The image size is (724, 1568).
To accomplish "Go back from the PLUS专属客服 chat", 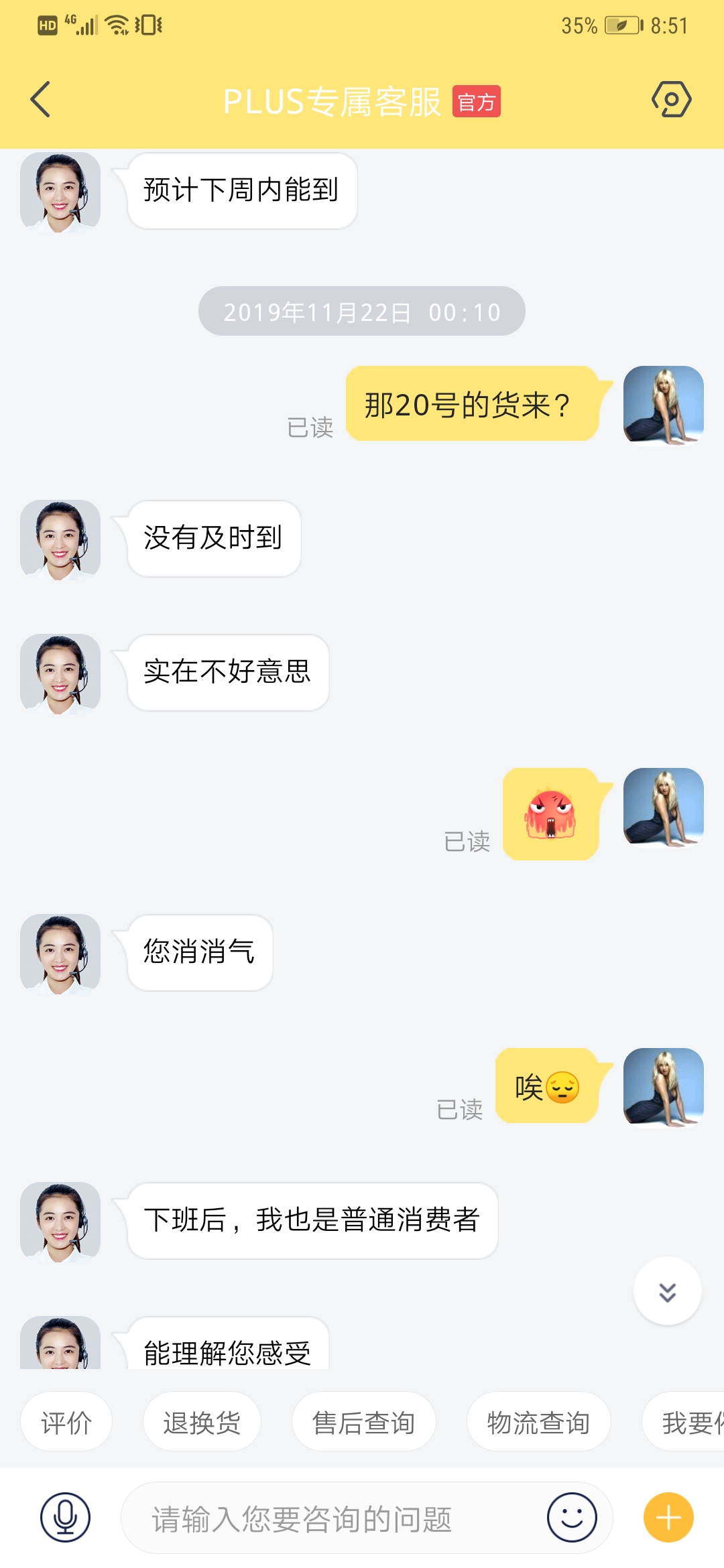I will click(41, 100).
